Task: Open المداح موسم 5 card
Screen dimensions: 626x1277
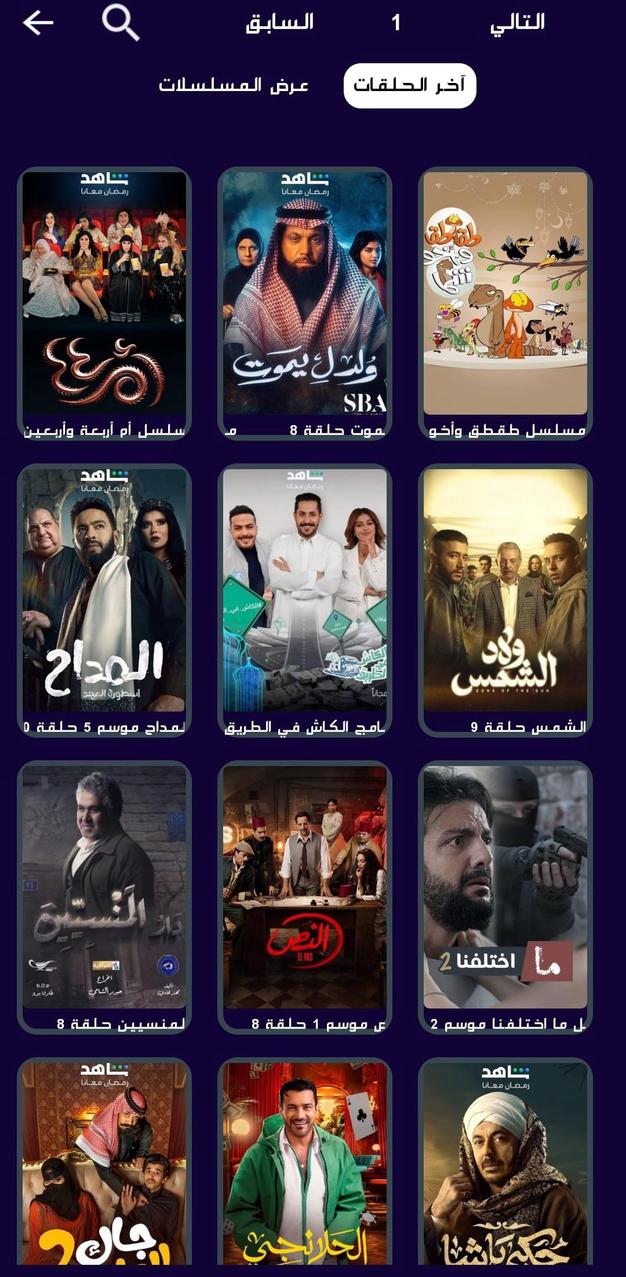Action: pos(104,598)
